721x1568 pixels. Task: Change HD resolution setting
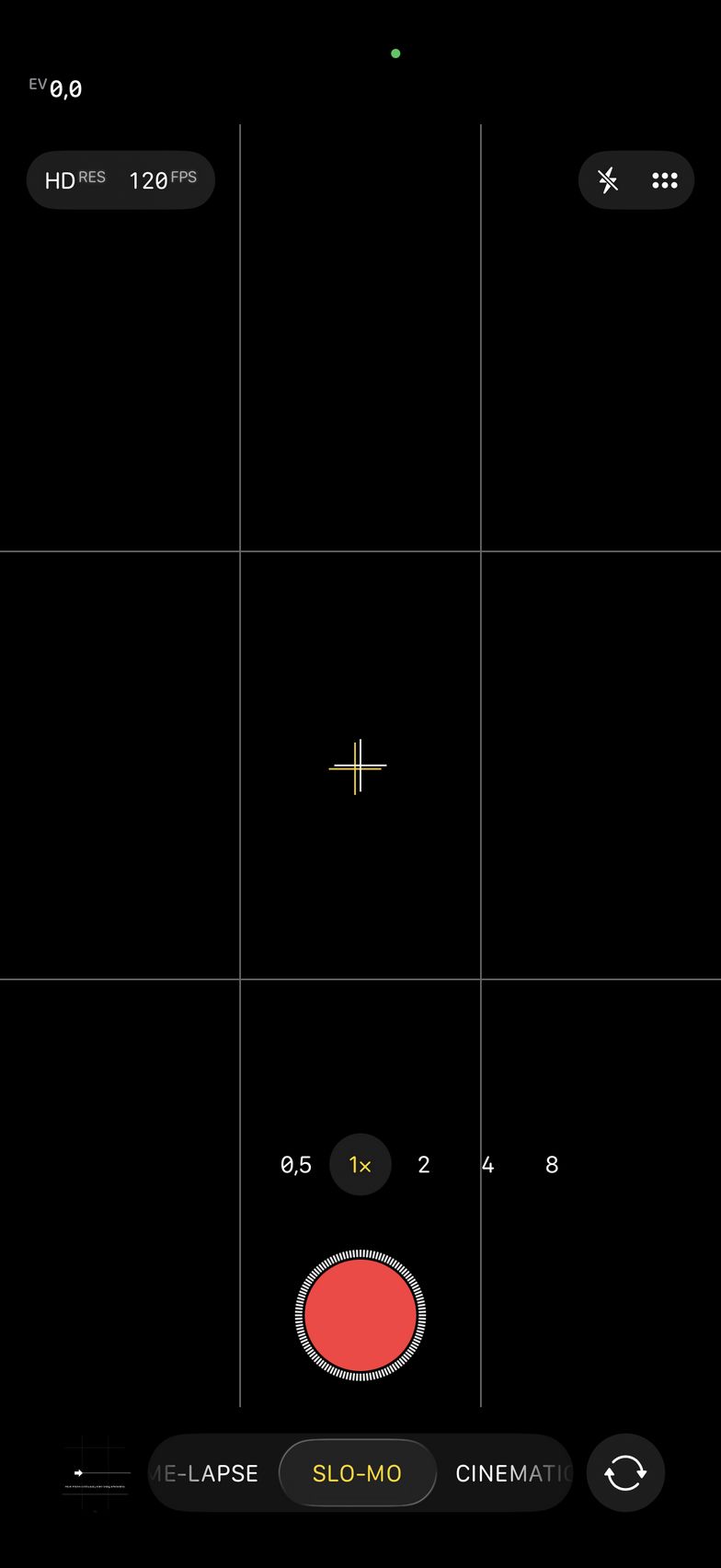(x=74, y=180)
